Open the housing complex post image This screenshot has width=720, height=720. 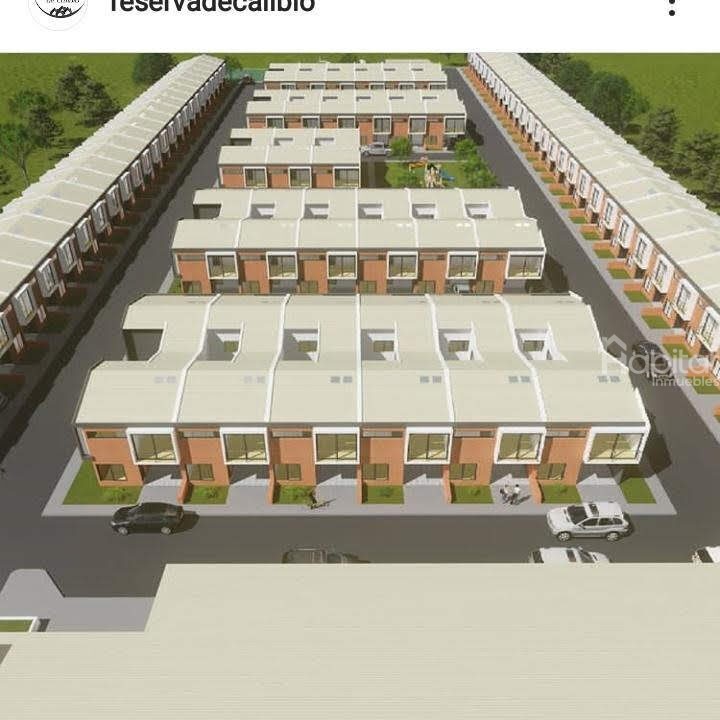pyautogui.click(x=360, y=385)
